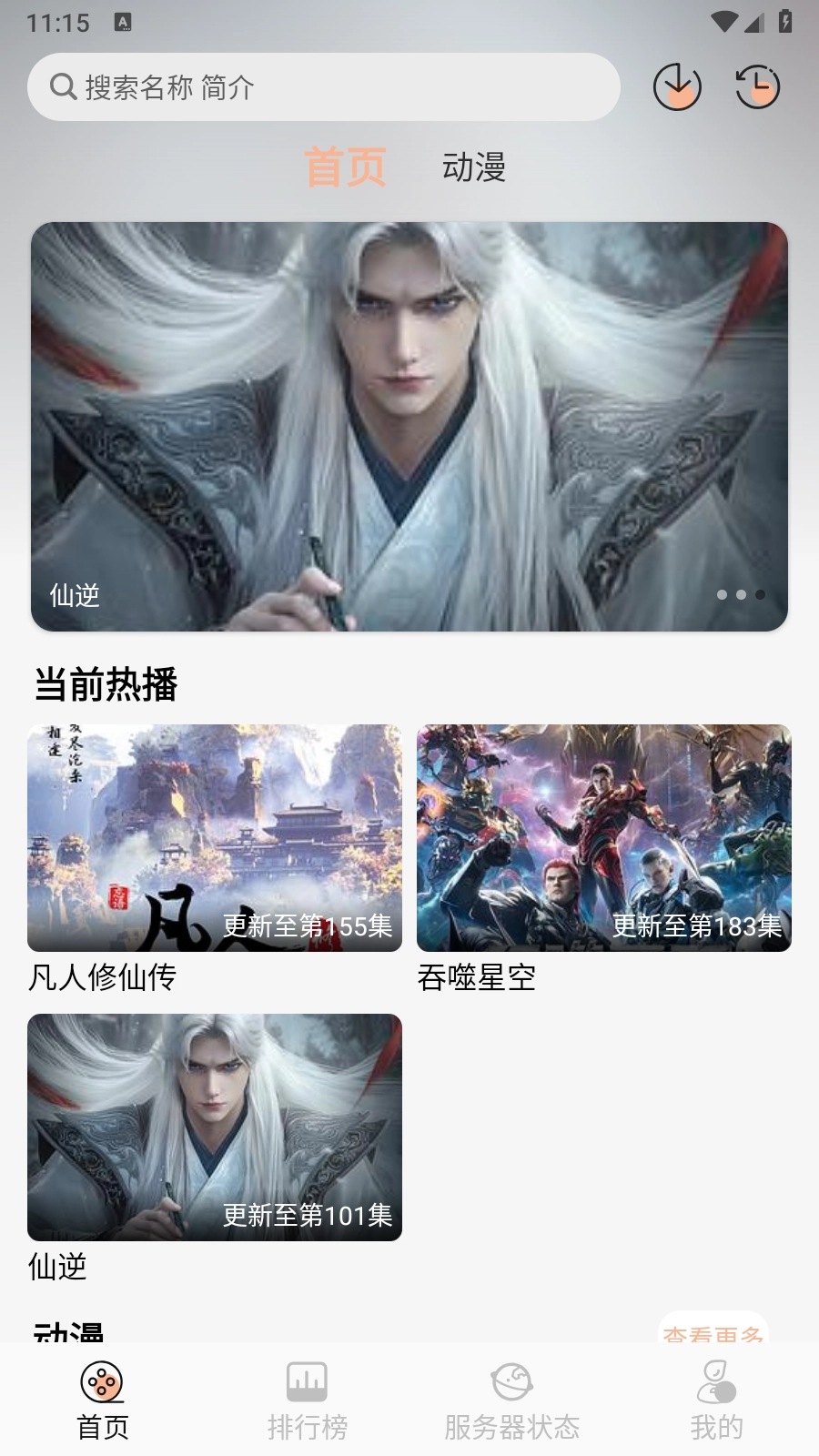Go to 排行榜 in bottom navigation
This screenshot has height=1456, width=819.
click(x=308, y=1401)
